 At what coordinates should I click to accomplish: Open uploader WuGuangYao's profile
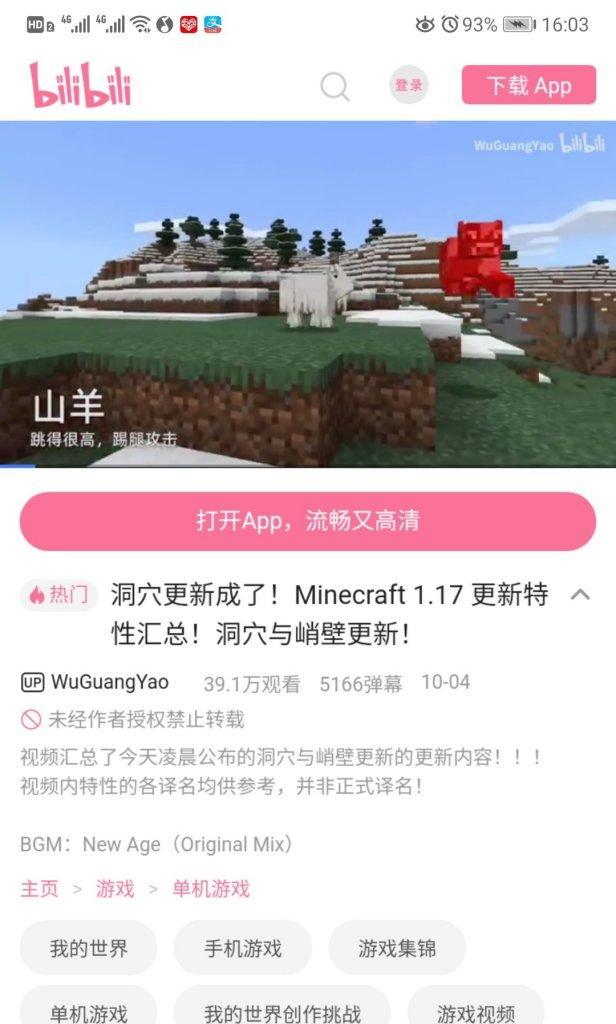coord(109,683)
